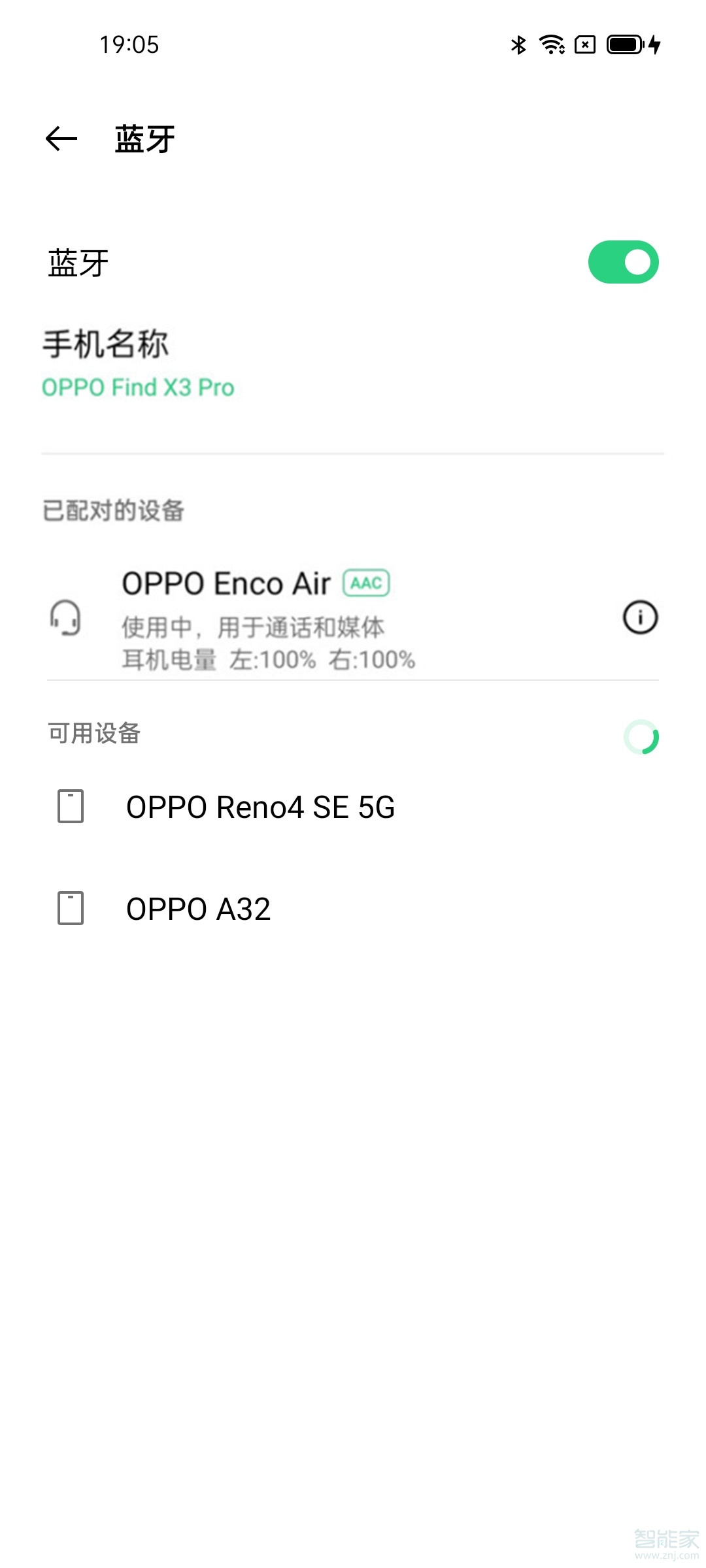Pair with OPPO Reno4 SE 5G
Image resolution: width=706 pixels, height=1568 pixels.
coord(261,807)
